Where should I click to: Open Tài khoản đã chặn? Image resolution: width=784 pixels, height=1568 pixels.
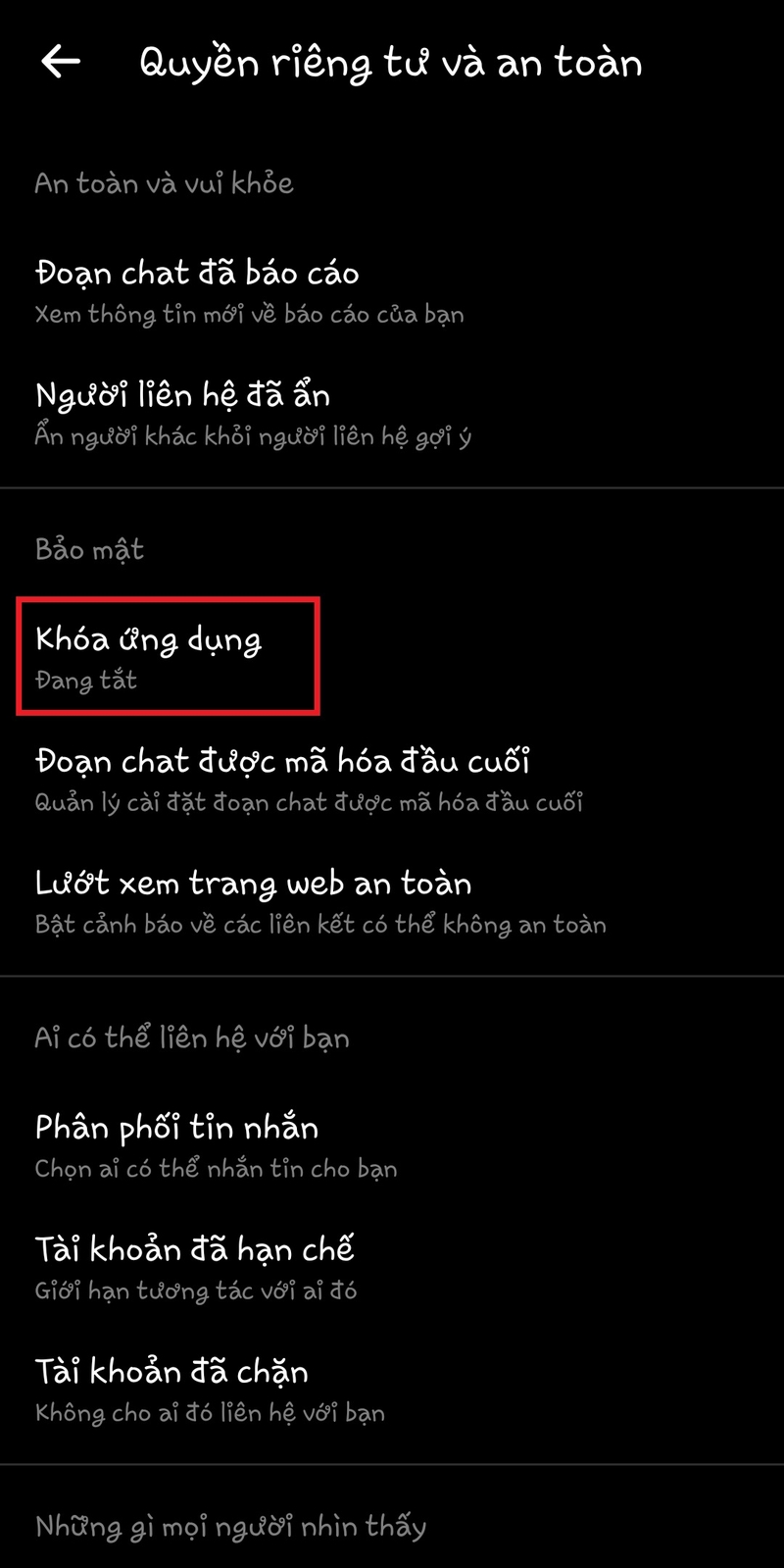click(x=171, y=1371)
